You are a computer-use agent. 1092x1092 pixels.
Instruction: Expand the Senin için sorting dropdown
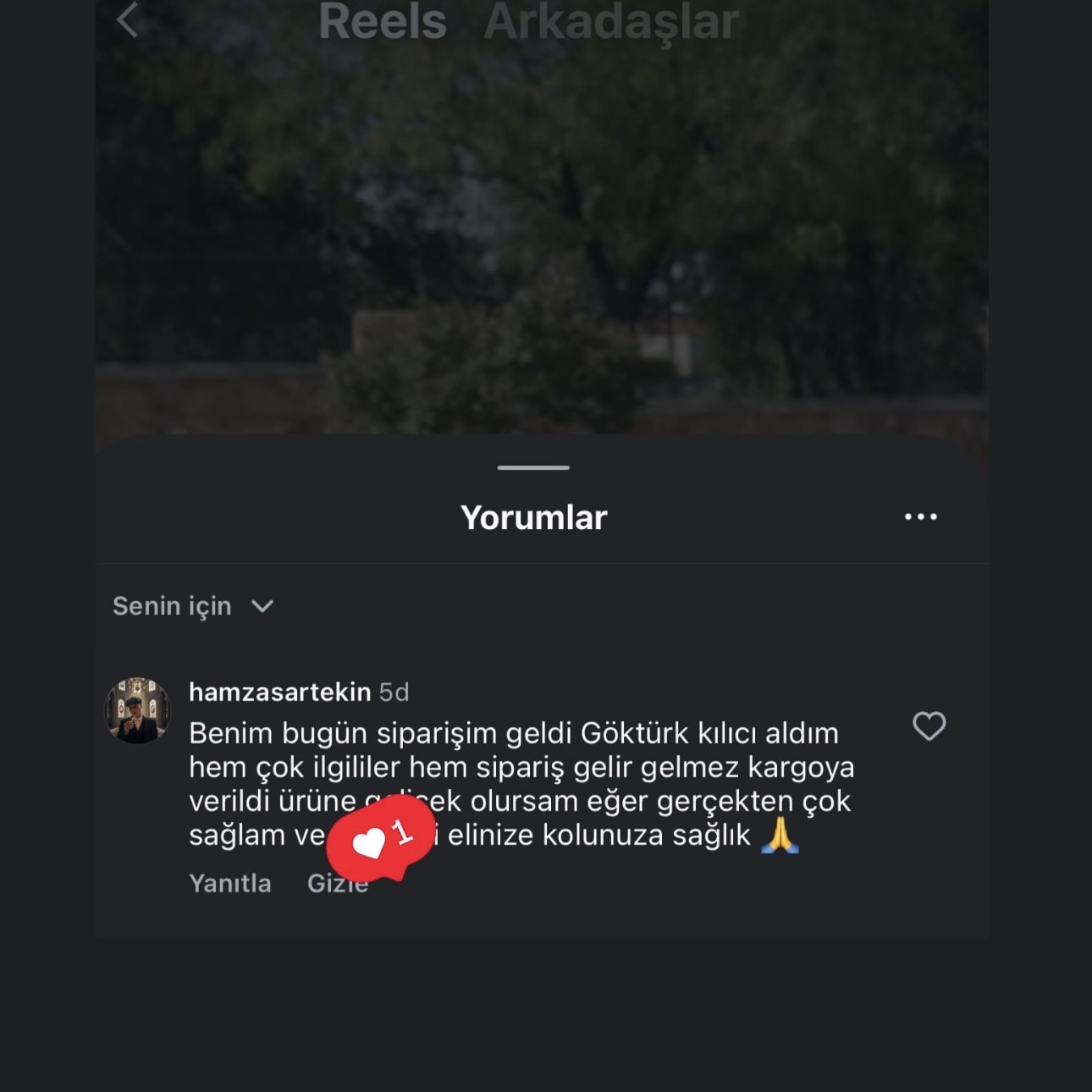[x=193, y=606]
